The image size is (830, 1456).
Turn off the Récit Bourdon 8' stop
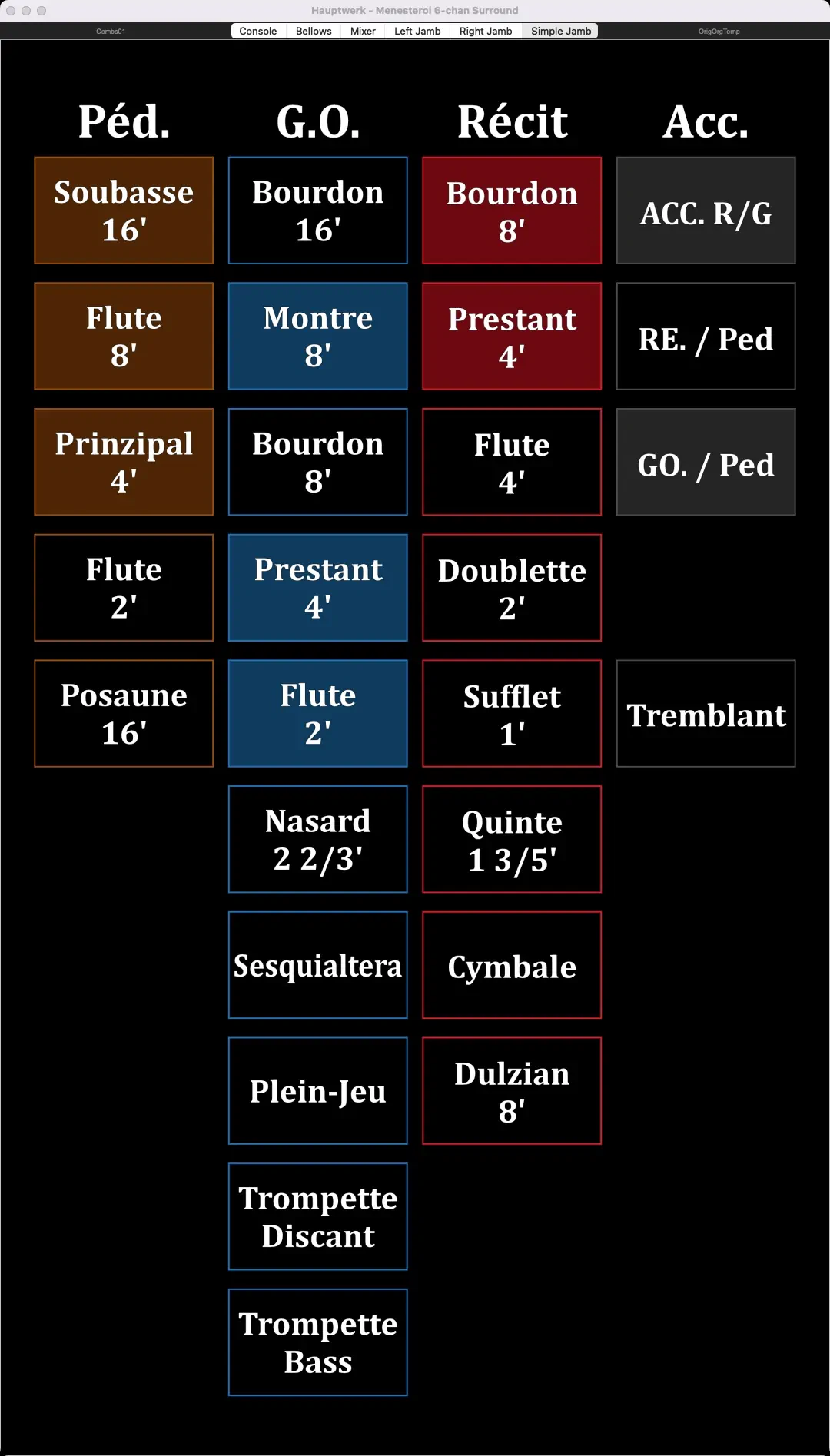(512, 211)
